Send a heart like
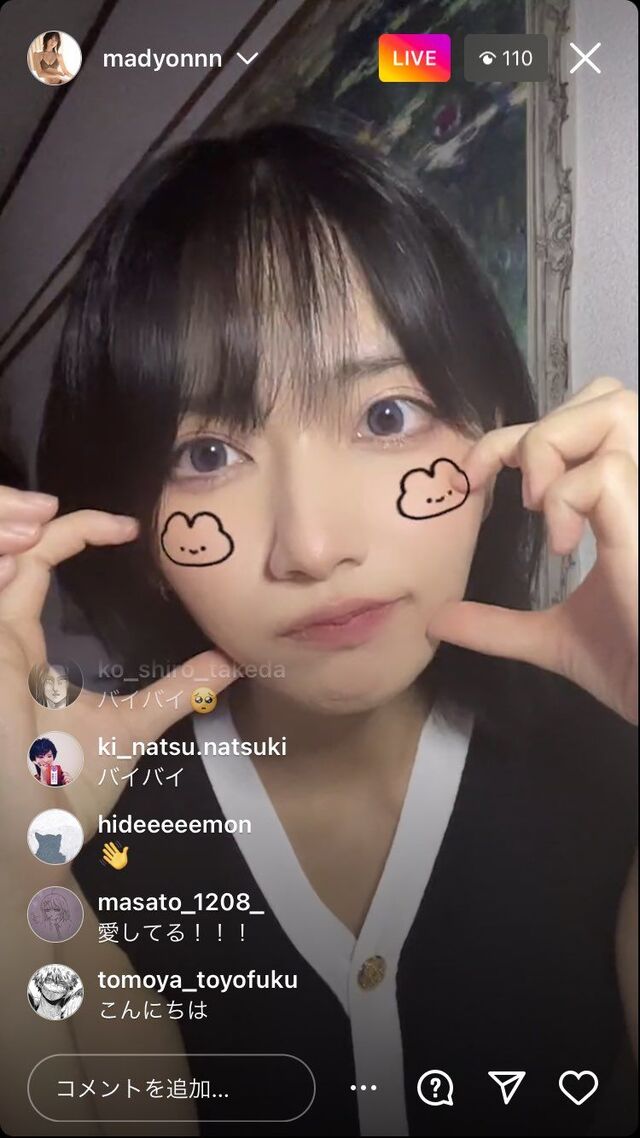Screen dimensions: 640x1138 click(578, 1088)
